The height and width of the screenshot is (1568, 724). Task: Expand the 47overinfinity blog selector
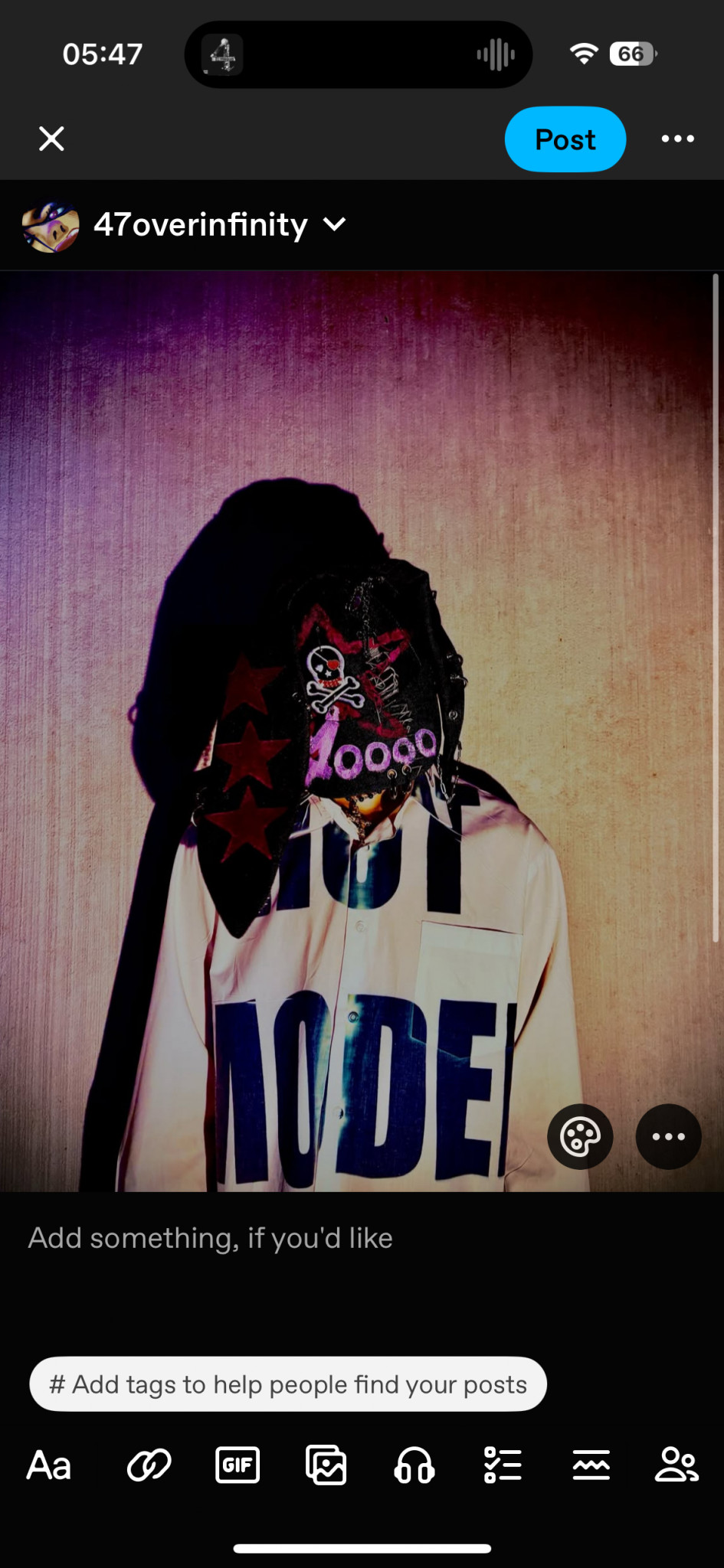(219, 225)
